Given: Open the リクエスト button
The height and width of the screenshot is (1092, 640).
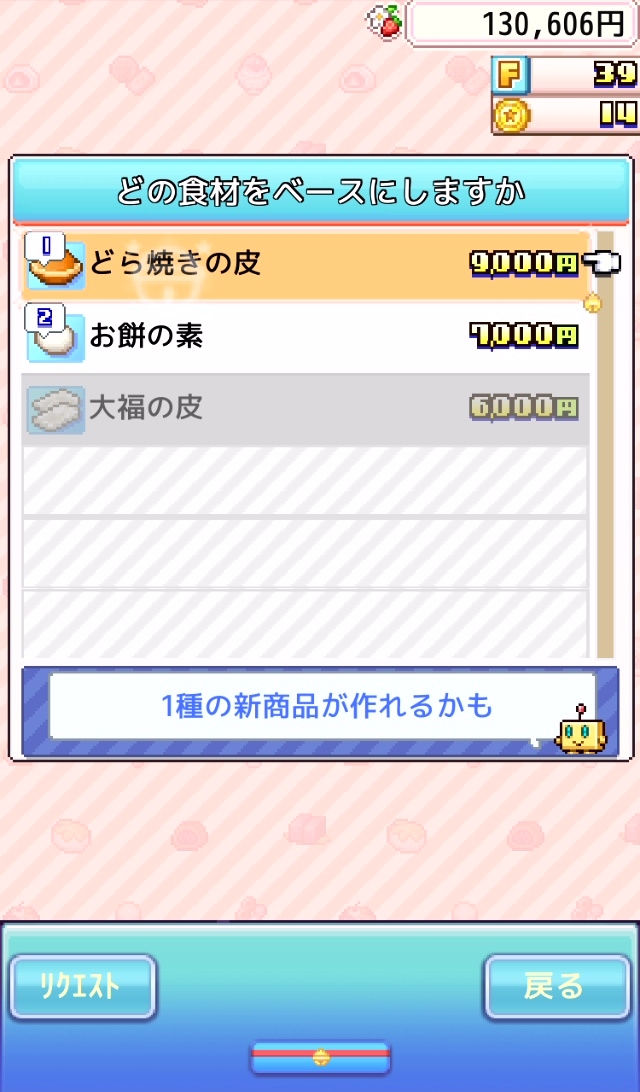Looking at the screenshot, I should [x=82, y=986].
